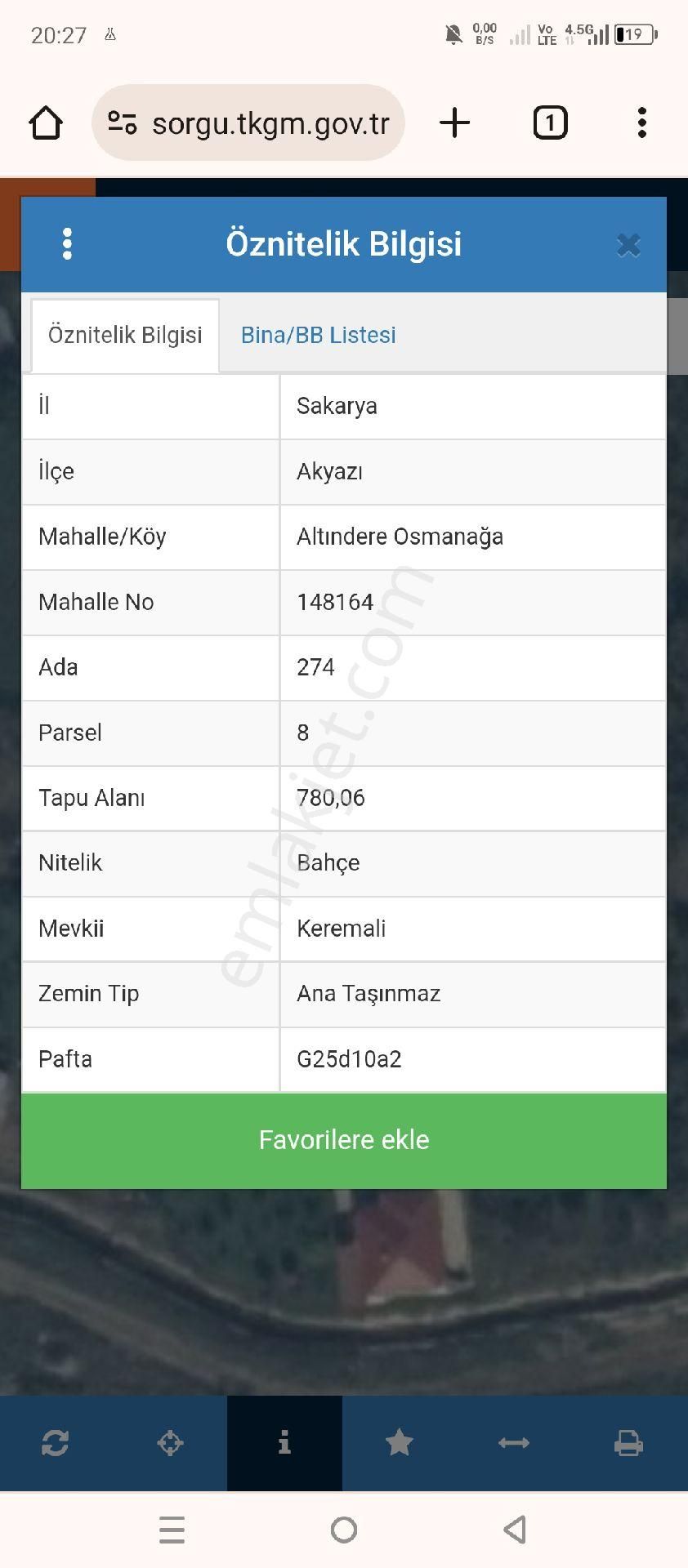This screenshot has width=688, height=1568.
Task: Refresh the map with the reload icon
Action: coord(55,1442)
